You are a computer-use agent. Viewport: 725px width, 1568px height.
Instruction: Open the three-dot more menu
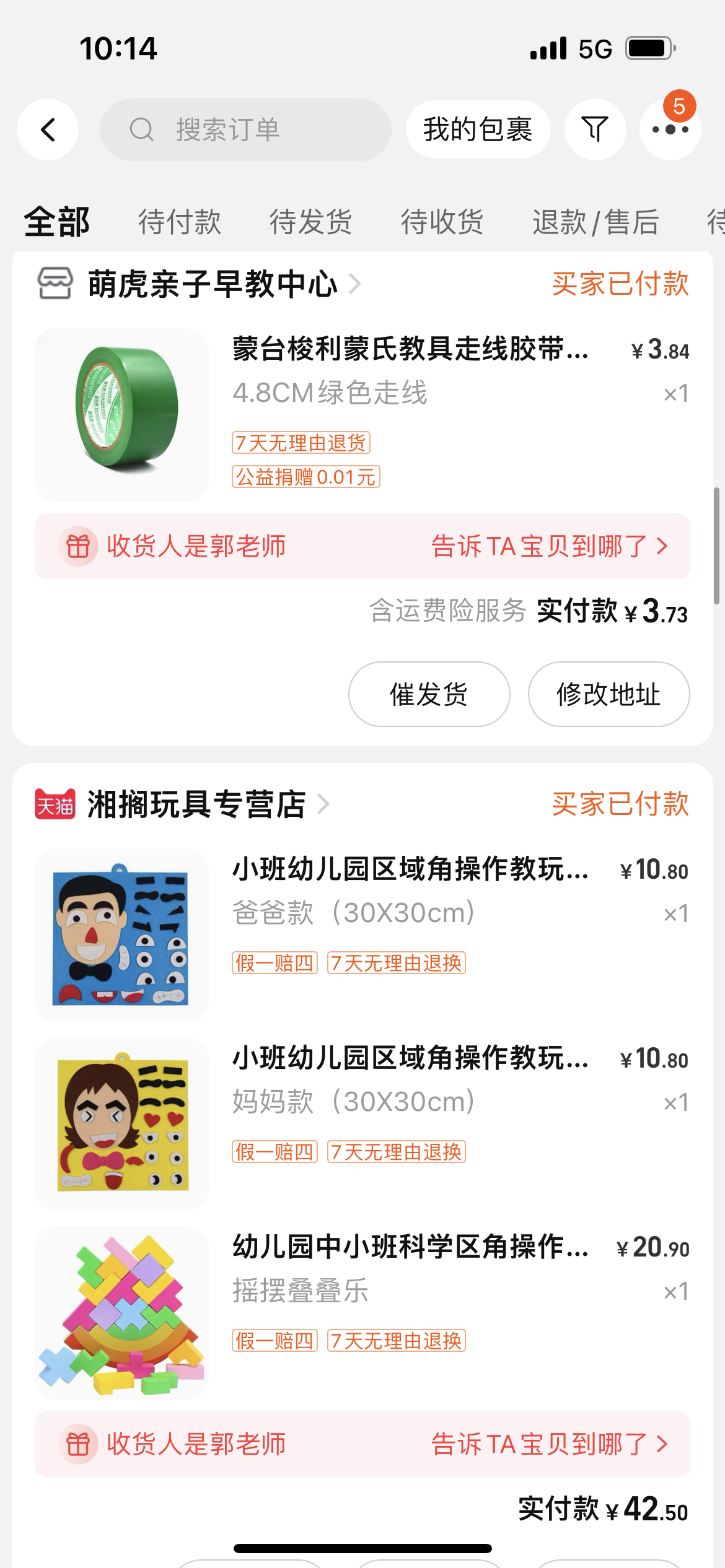(x=670, y=129)
